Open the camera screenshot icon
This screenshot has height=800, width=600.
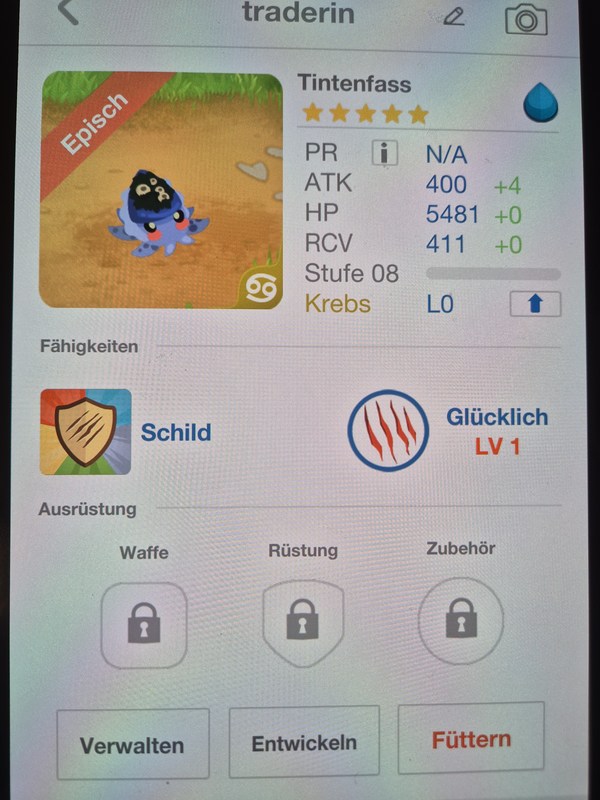point(526,18)
